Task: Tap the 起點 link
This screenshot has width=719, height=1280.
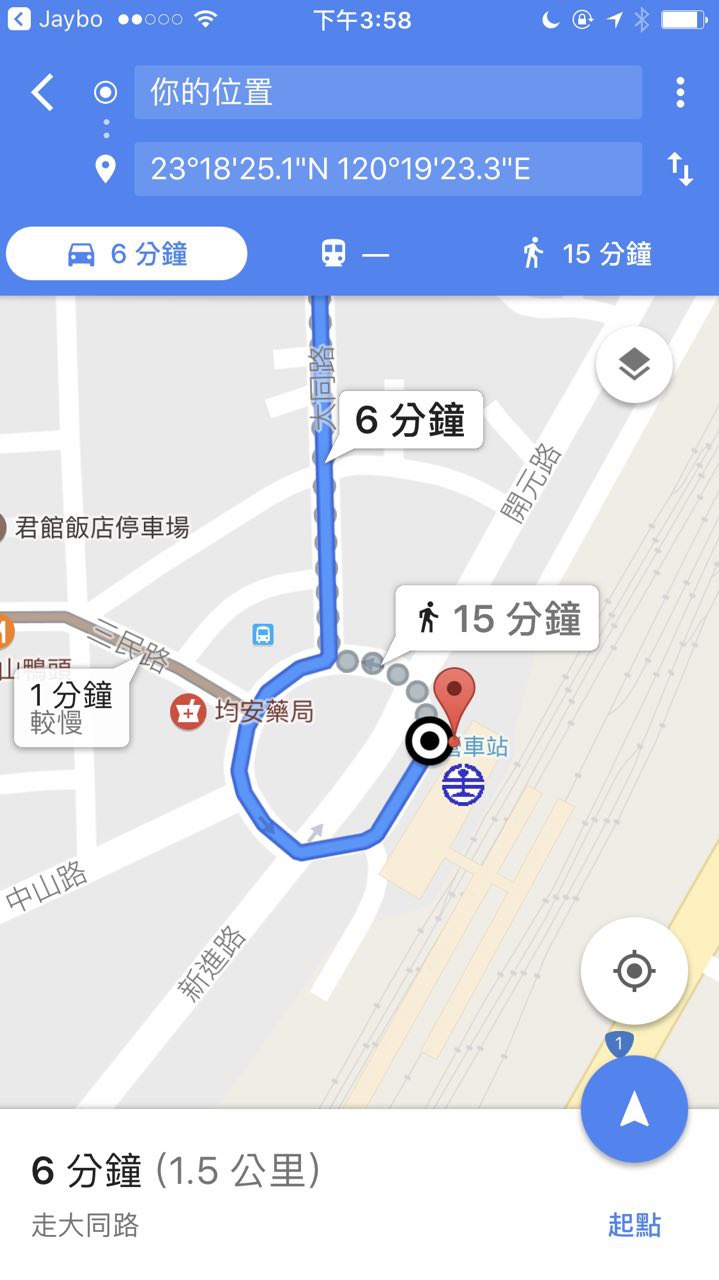Action: pos(634,1225)
